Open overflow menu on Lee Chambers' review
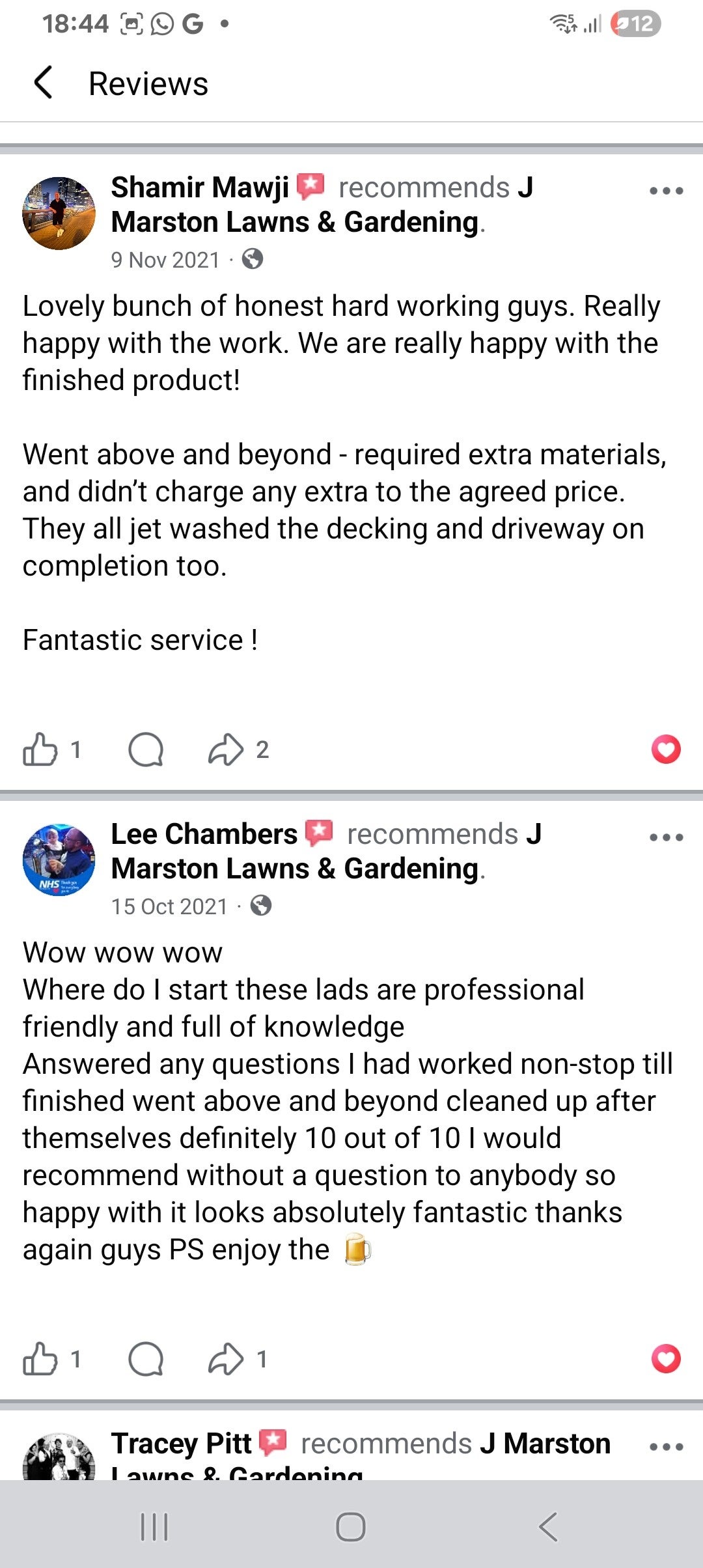The image size is (703, 1568). click(666, 837)
